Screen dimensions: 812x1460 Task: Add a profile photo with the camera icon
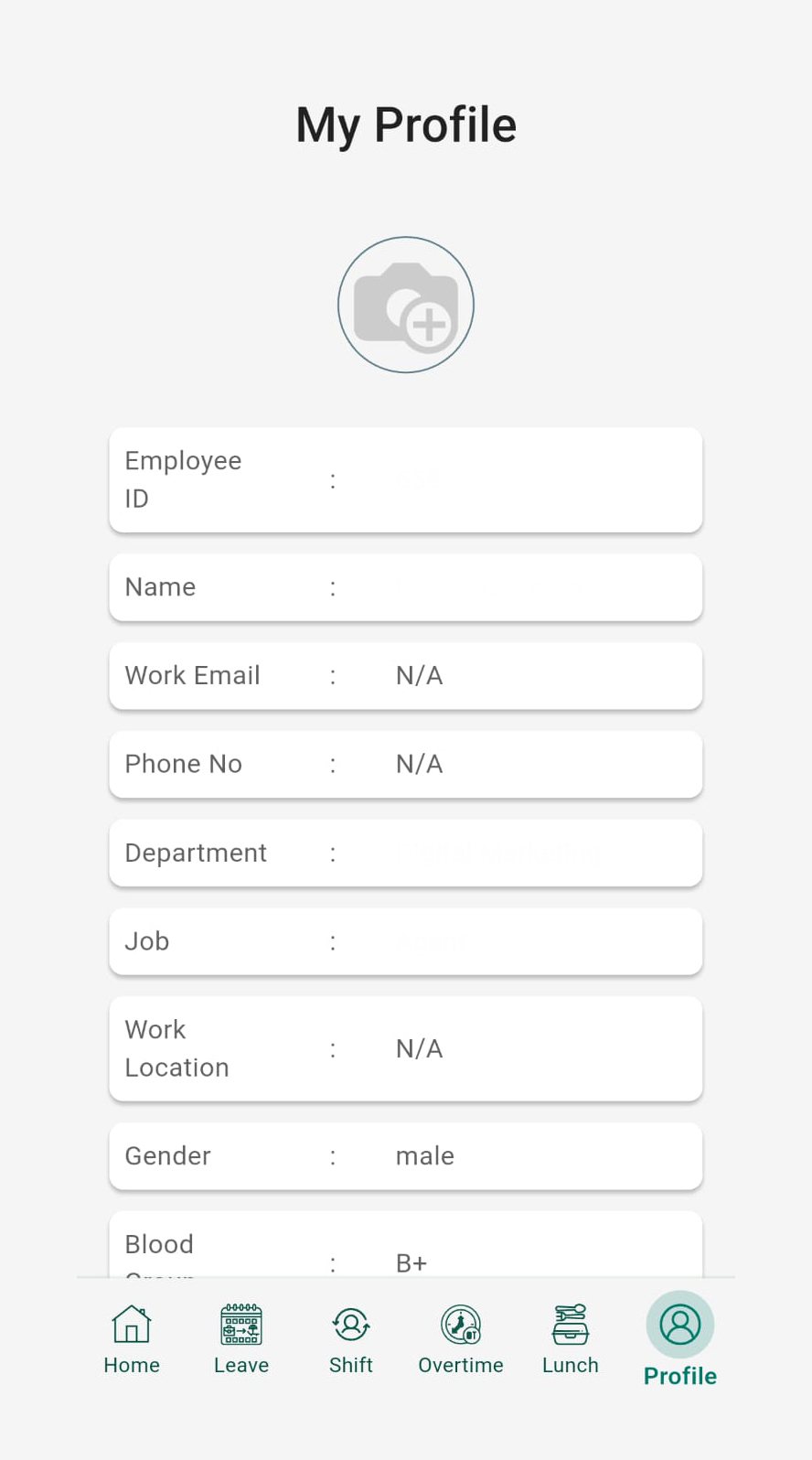(x=406, y=305)
